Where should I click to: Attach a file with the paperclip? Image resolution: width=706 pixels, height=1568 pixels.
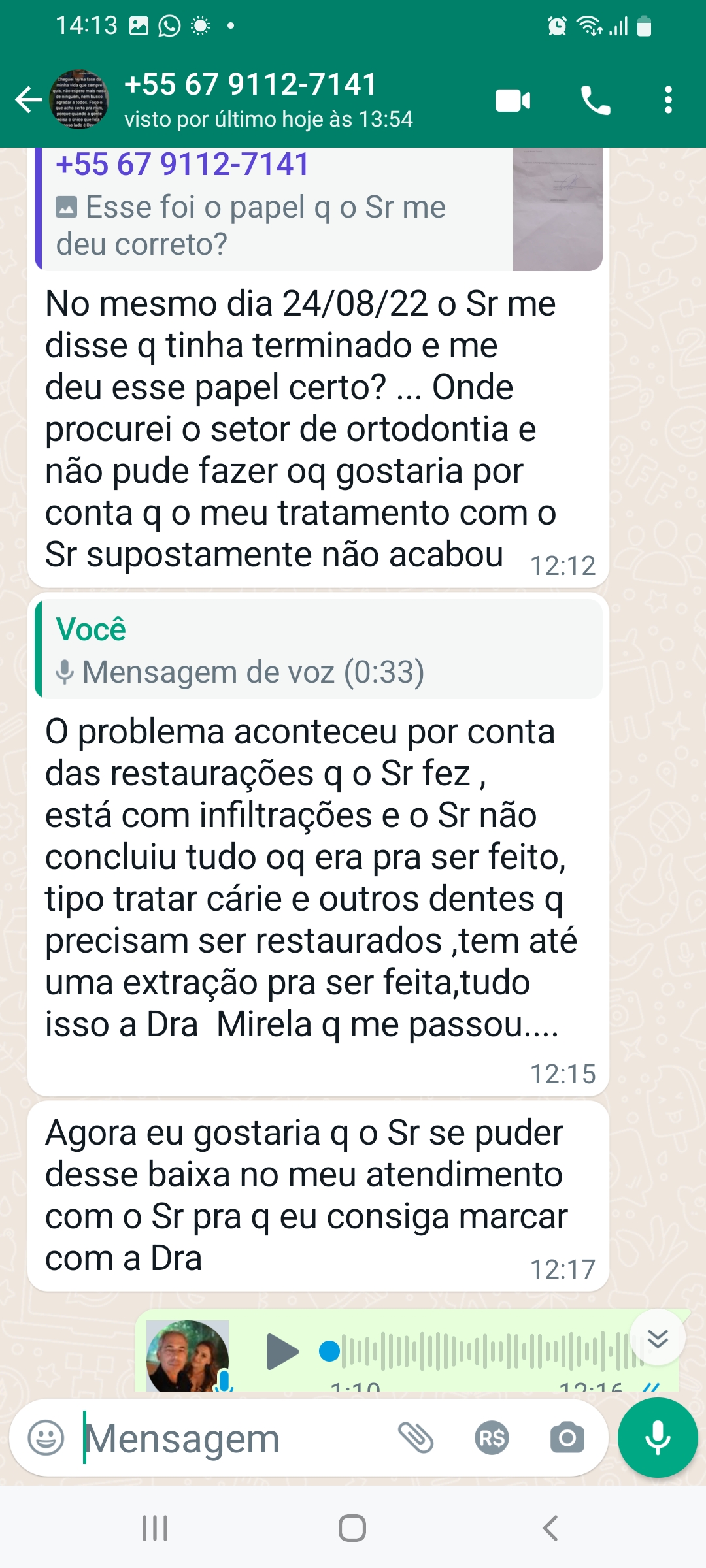click(x=416, y=1438)
